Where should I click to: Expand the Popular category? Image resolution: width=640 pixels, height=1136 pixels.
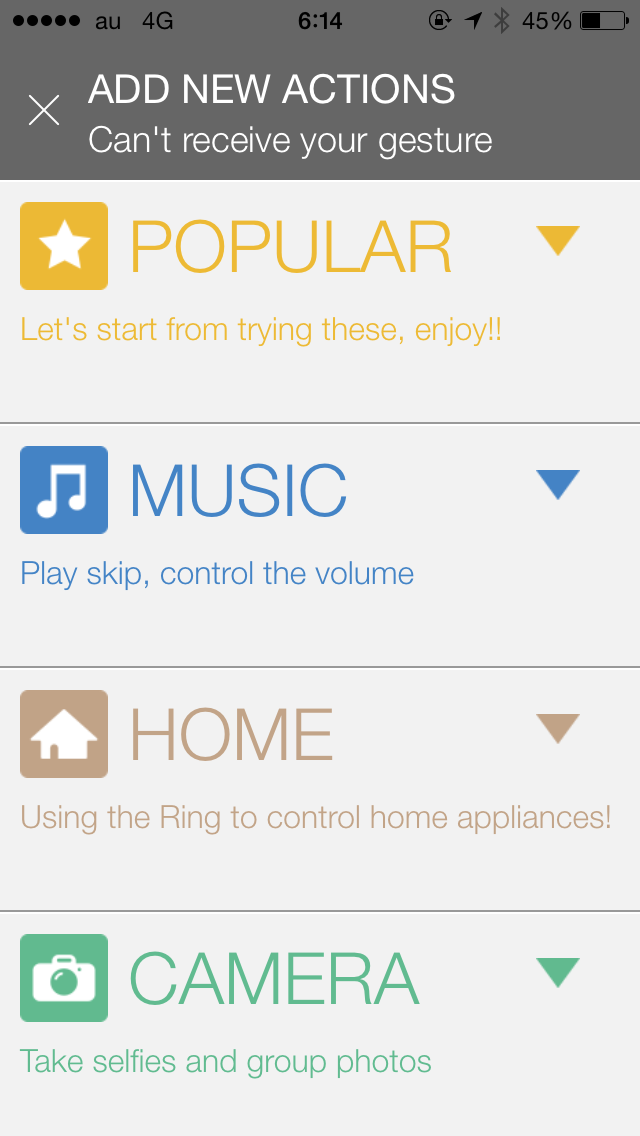click(557, 241)
